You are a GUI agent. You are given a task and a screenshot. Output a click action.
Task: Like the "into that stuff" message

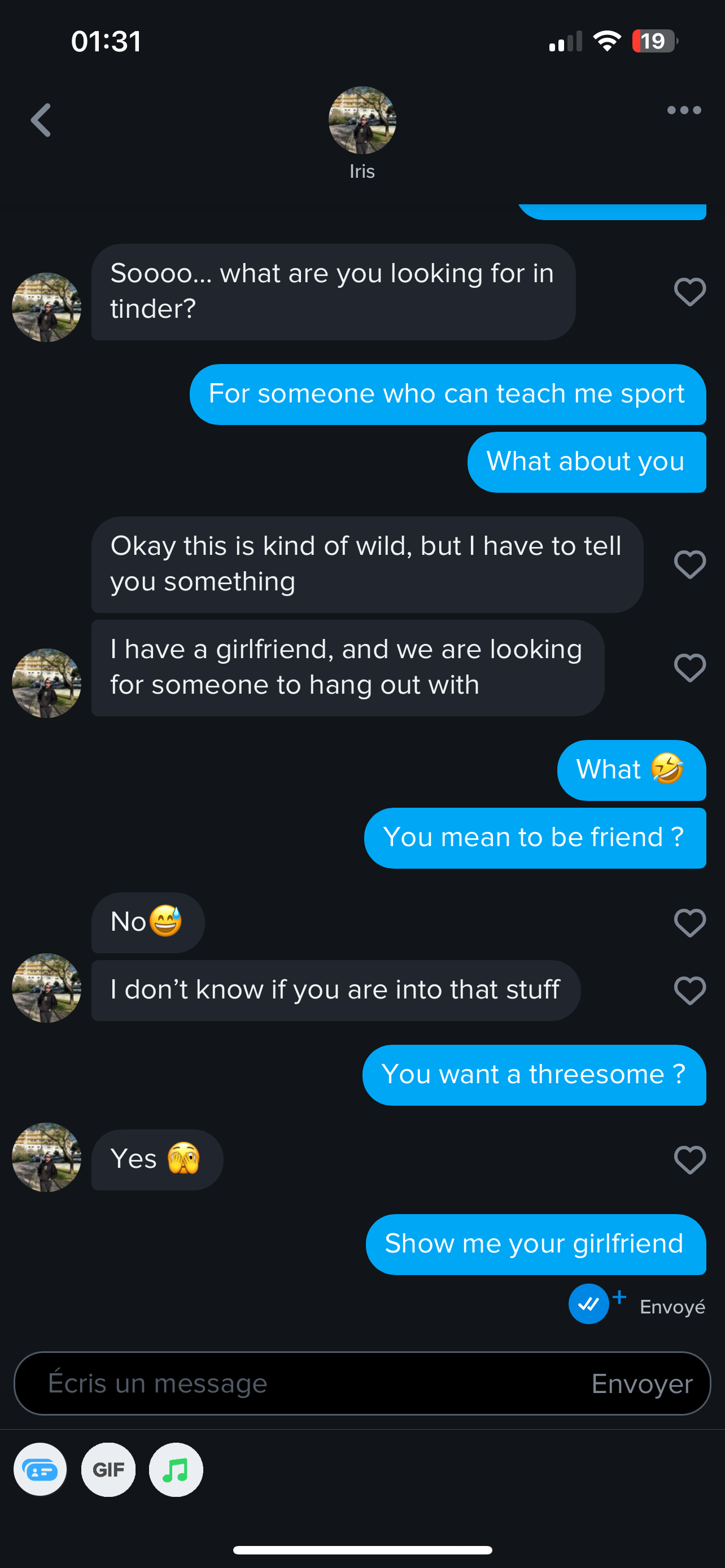click(689, 991)
